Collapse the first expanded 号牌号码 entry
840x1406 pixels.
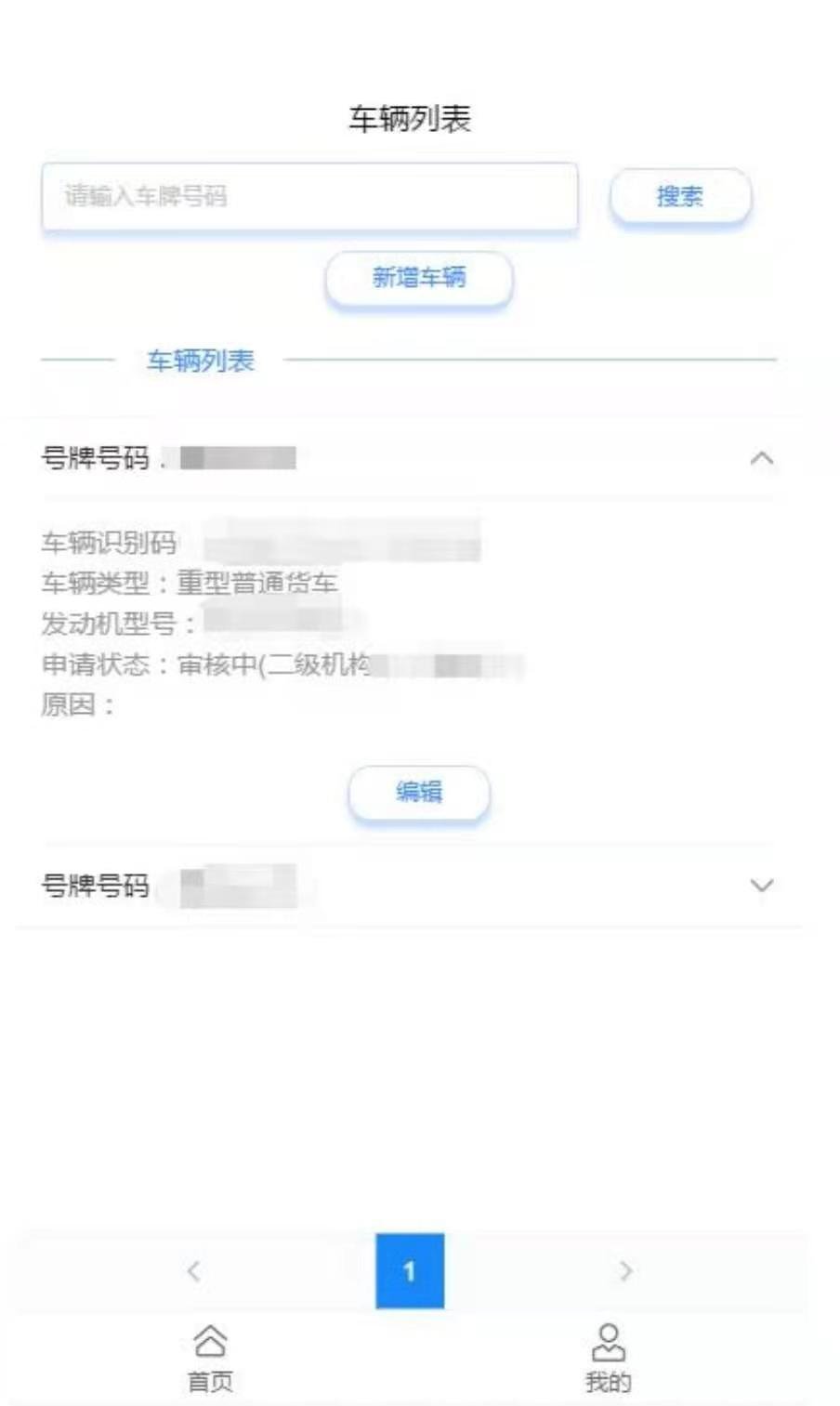pos(761,458)
